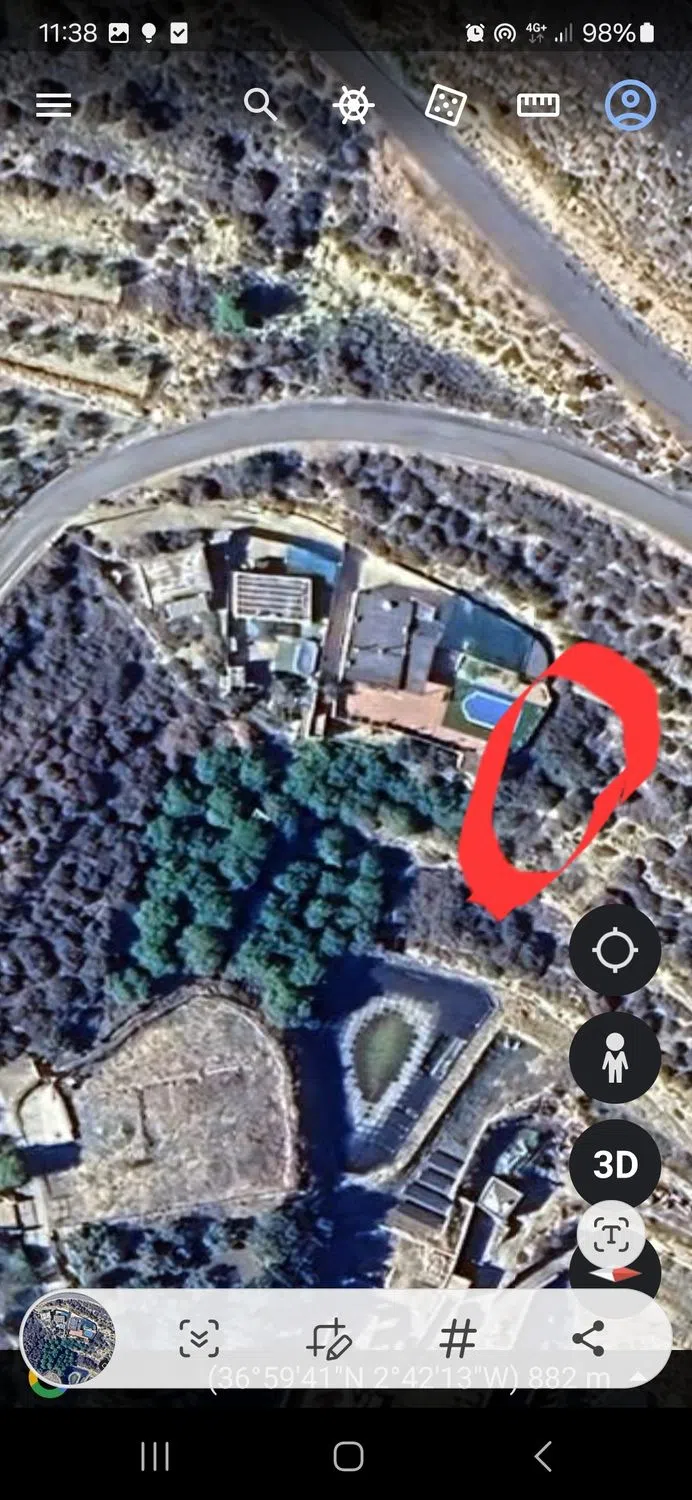Open the search magnifier
692x1500 pixels.
pyautogui.click(x=260, y=104)
